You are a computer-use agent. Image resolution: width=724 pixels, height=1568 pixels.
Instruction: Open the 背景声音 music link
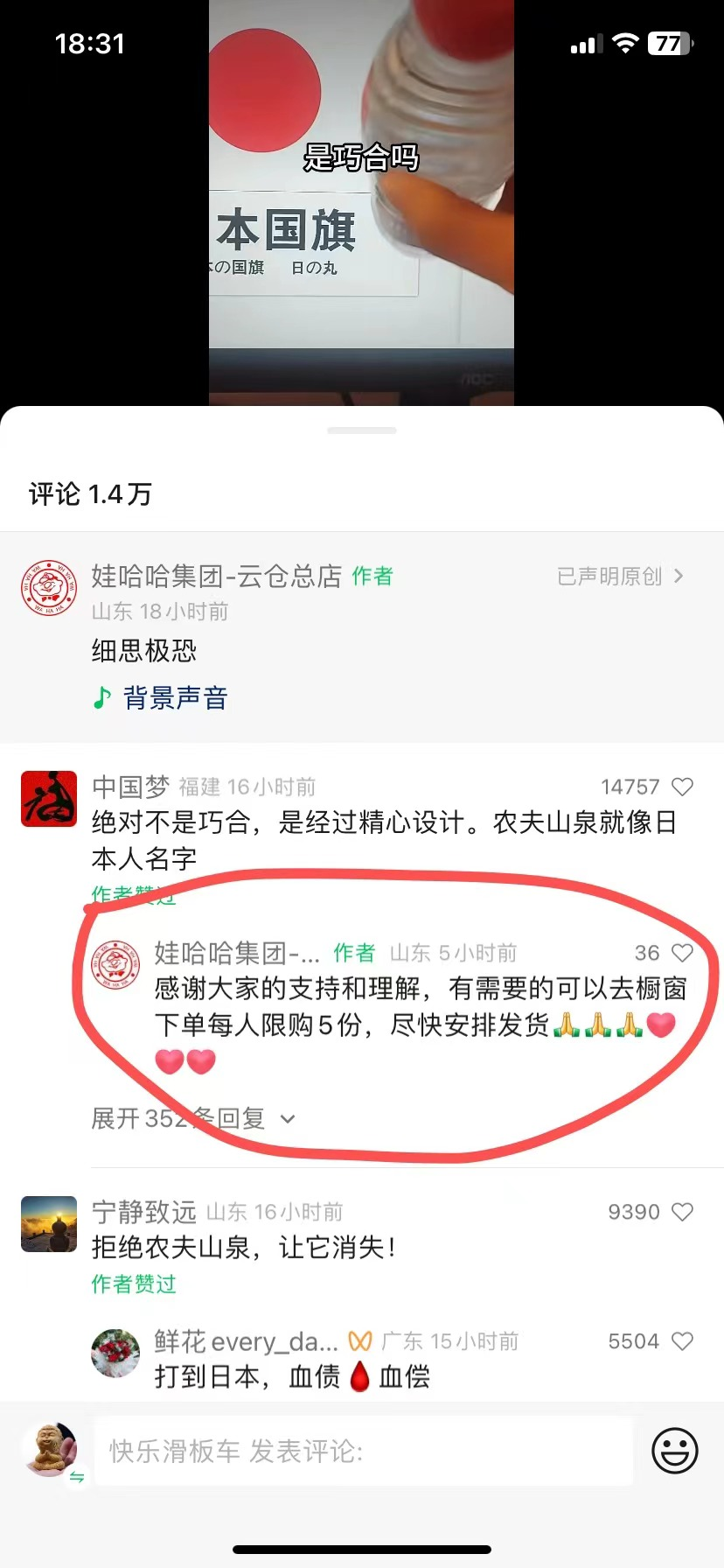coord(163,697)
